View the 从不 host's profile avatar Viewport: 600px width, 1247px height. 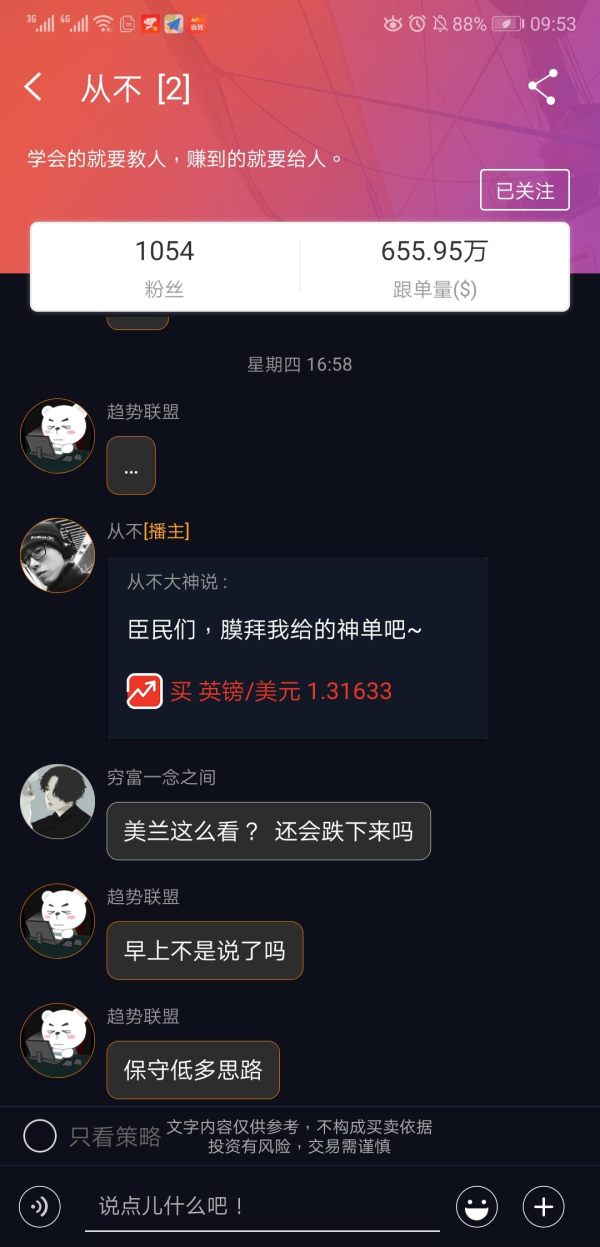(57, 555)
